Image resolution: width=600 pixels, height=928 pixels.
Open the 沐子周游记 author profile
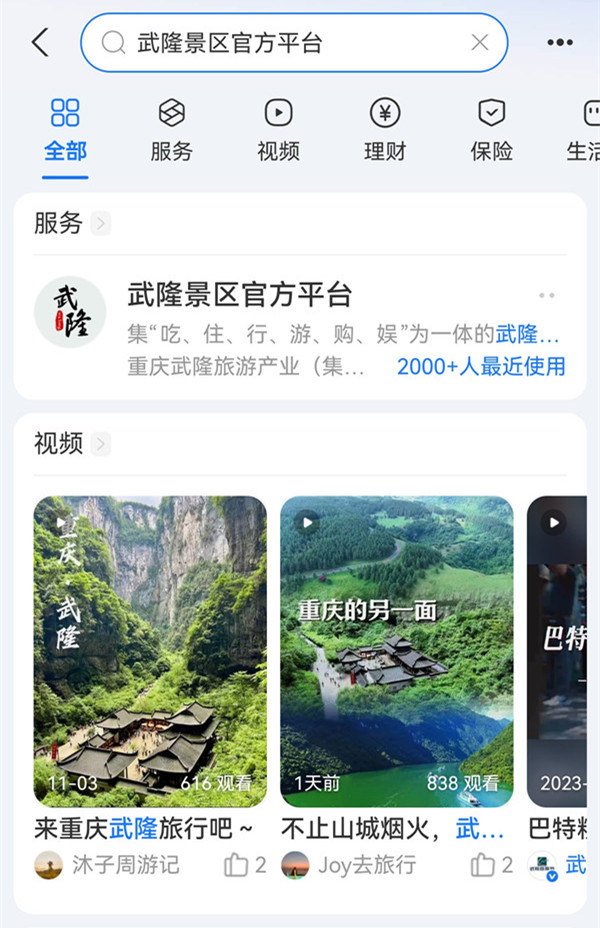tap(110, 865)
